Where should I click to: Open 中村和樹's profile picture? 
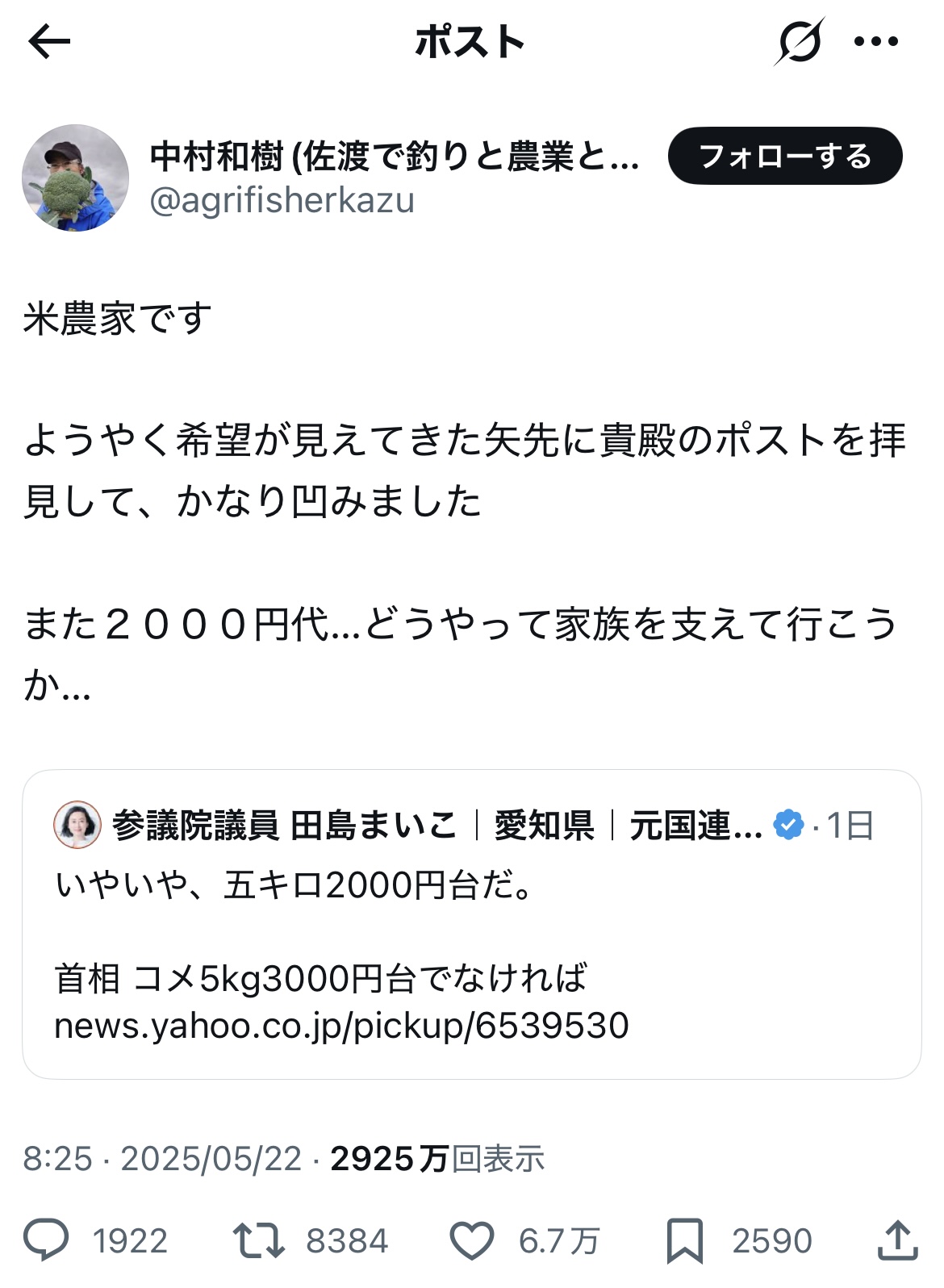pyautogui.click(x=75, y=178)
